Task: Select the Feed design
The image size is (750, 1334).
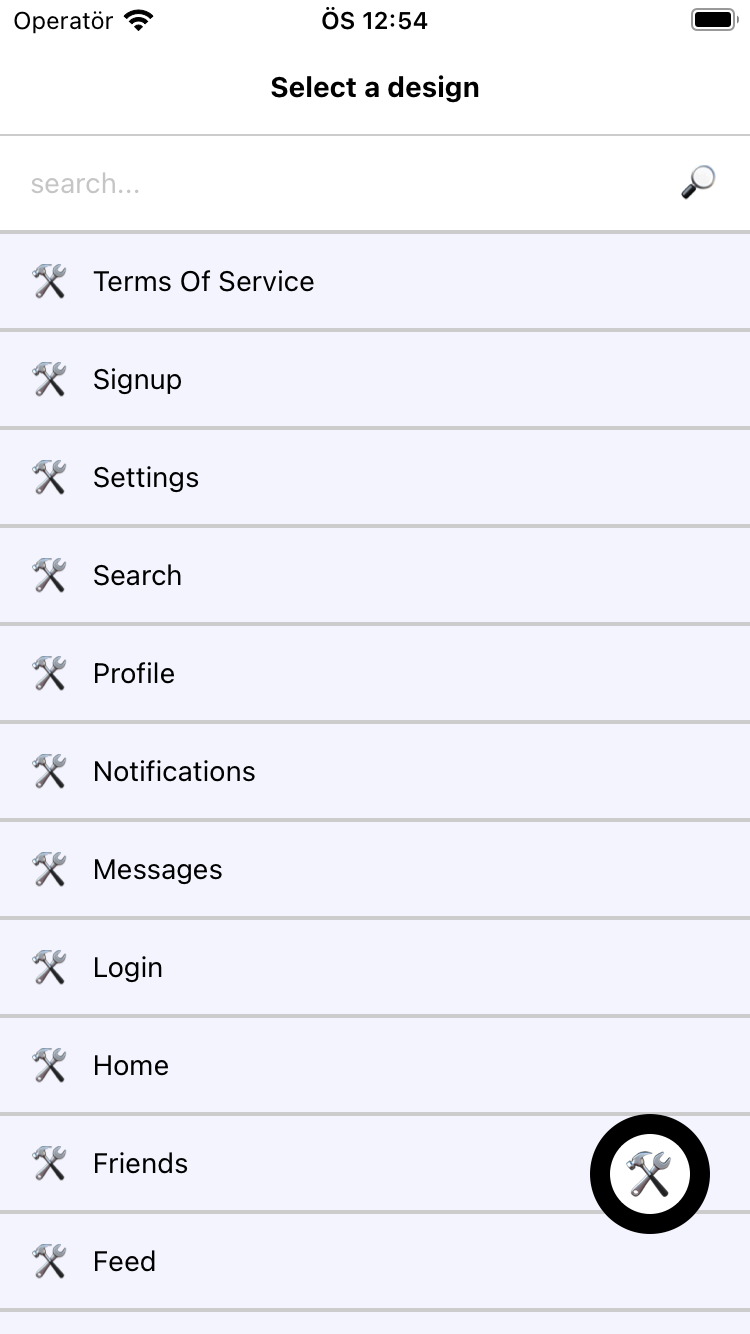Action: pos(375,1262)
